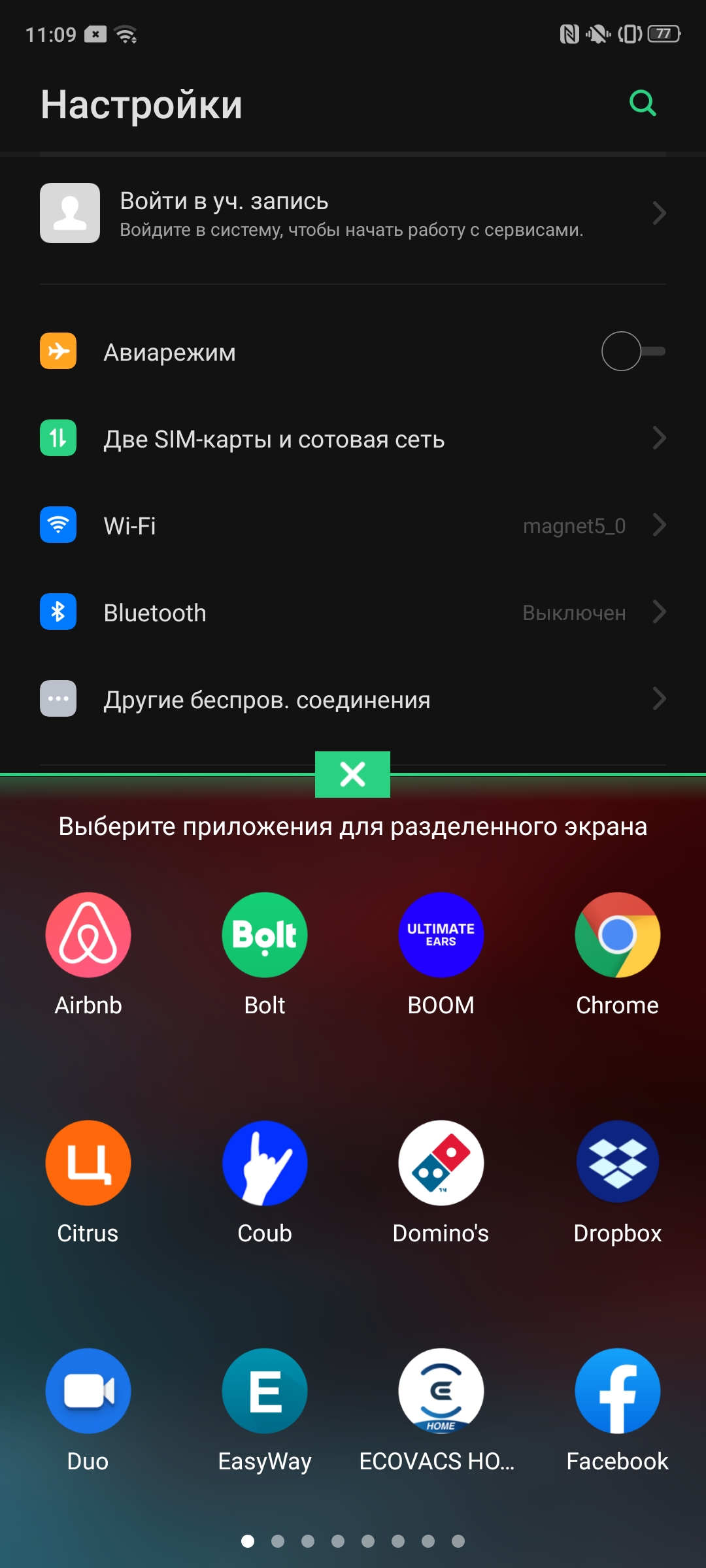Open Coub in split screen
The width and height of the screenshot is (706, 1568).
click(265, 1163)
